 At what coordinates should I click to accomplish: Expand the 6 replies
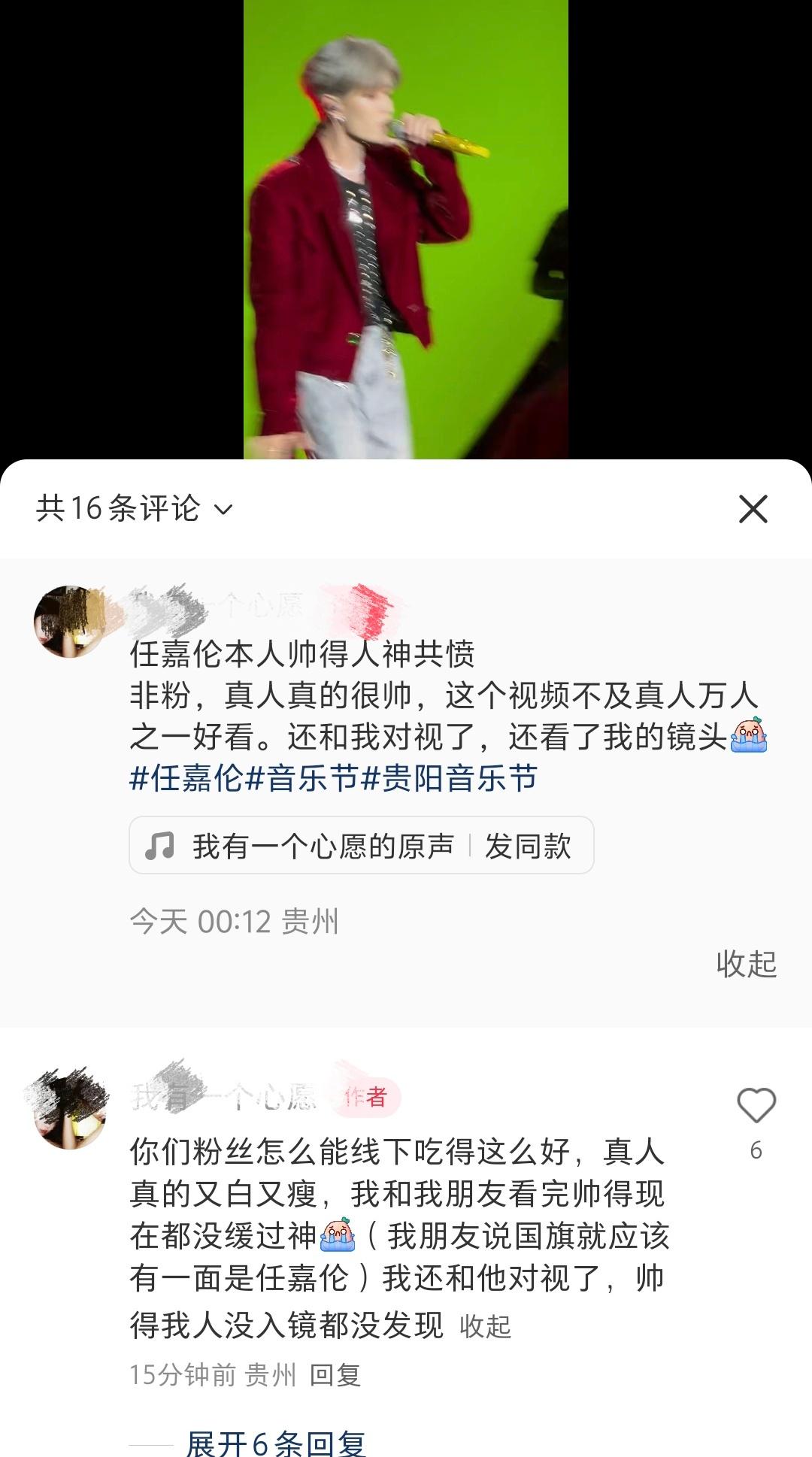pyautogui.click(x=275, y=1443)
